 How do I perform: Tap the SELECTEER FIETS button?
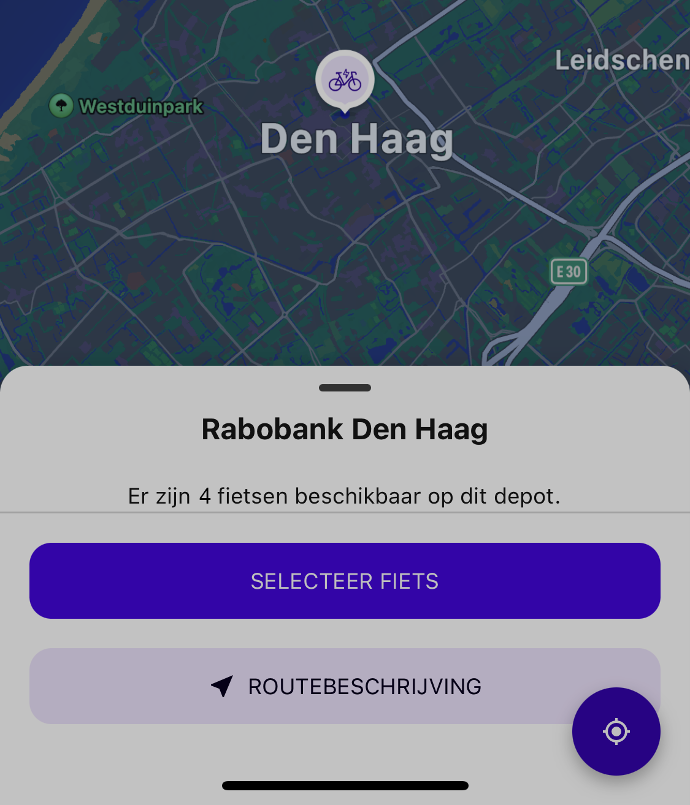[345, 581]
